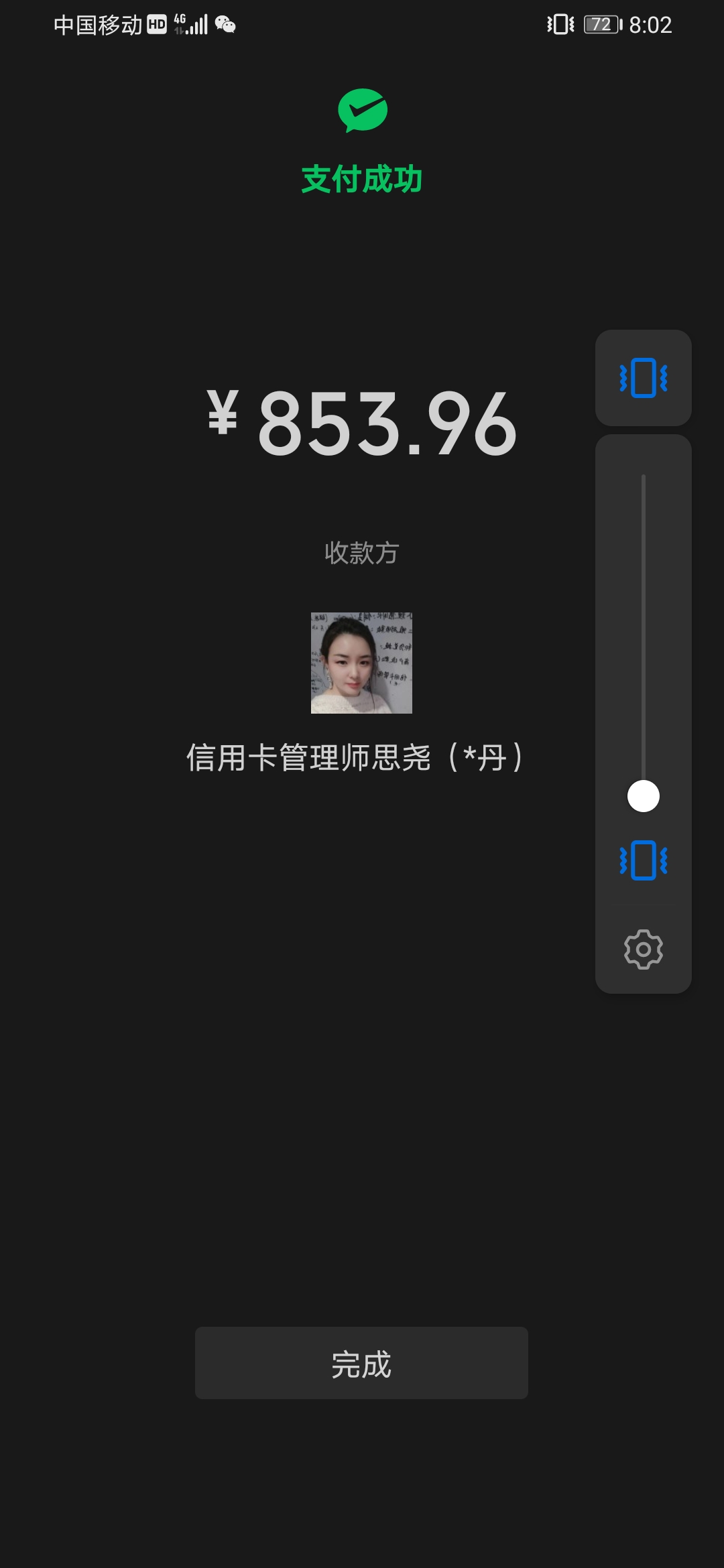Tap the 完成 button

(x=361, y=1363)
